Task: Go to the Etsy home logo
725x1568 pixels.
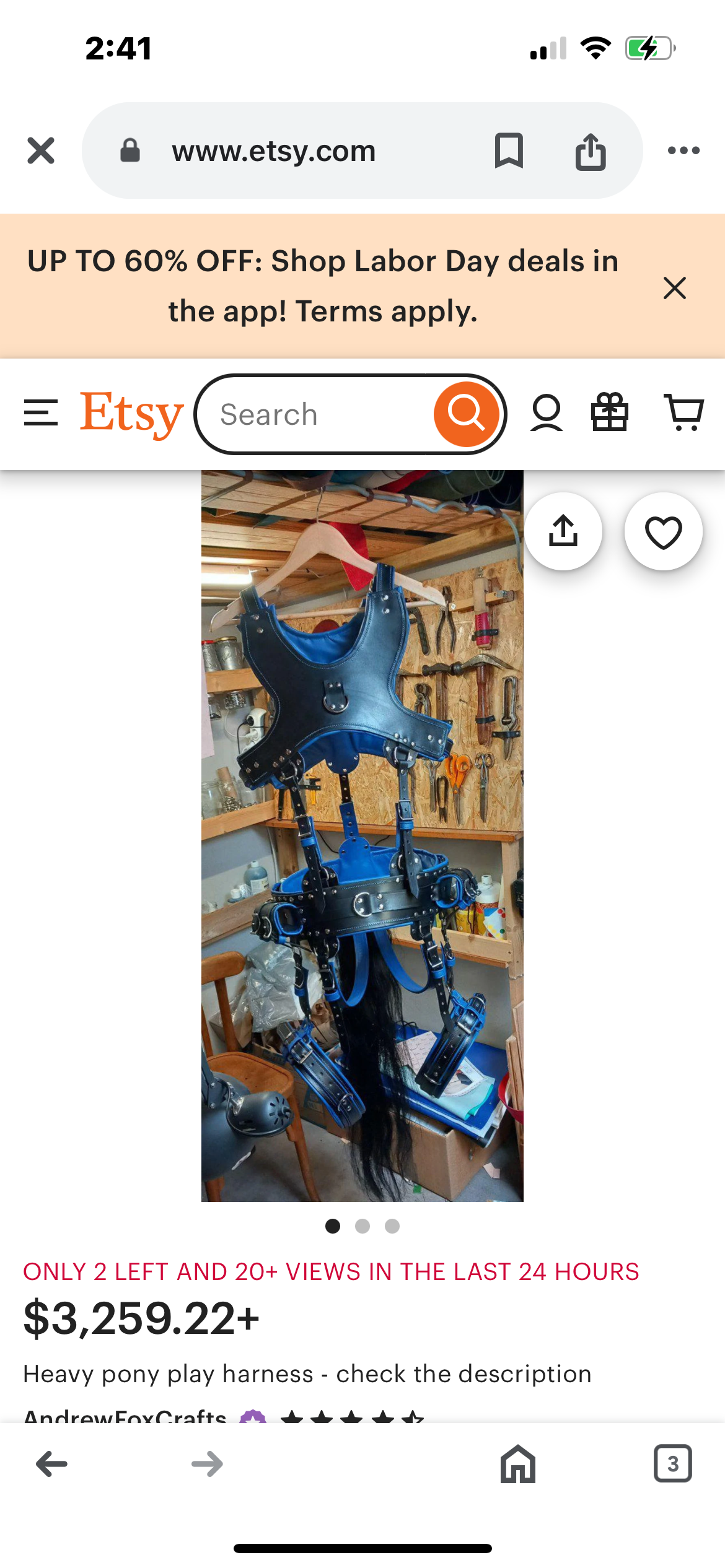Action: pos(131,413)
